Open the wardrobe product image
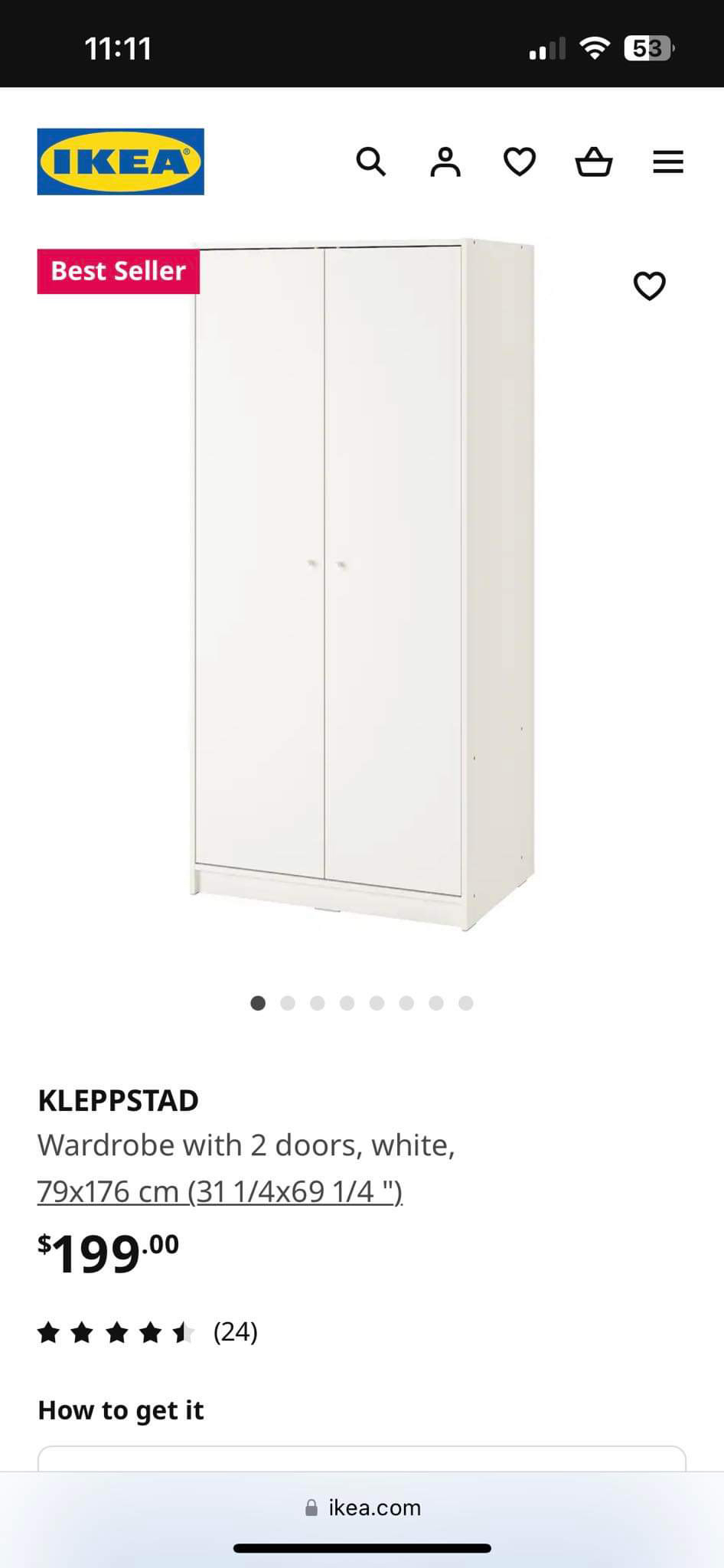 point(361,586)
